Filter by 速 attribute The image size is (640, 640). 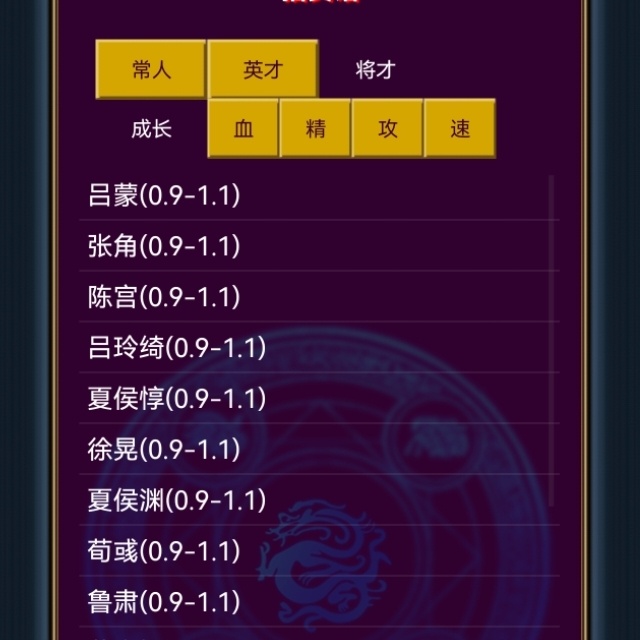click(x=460, y=129)
